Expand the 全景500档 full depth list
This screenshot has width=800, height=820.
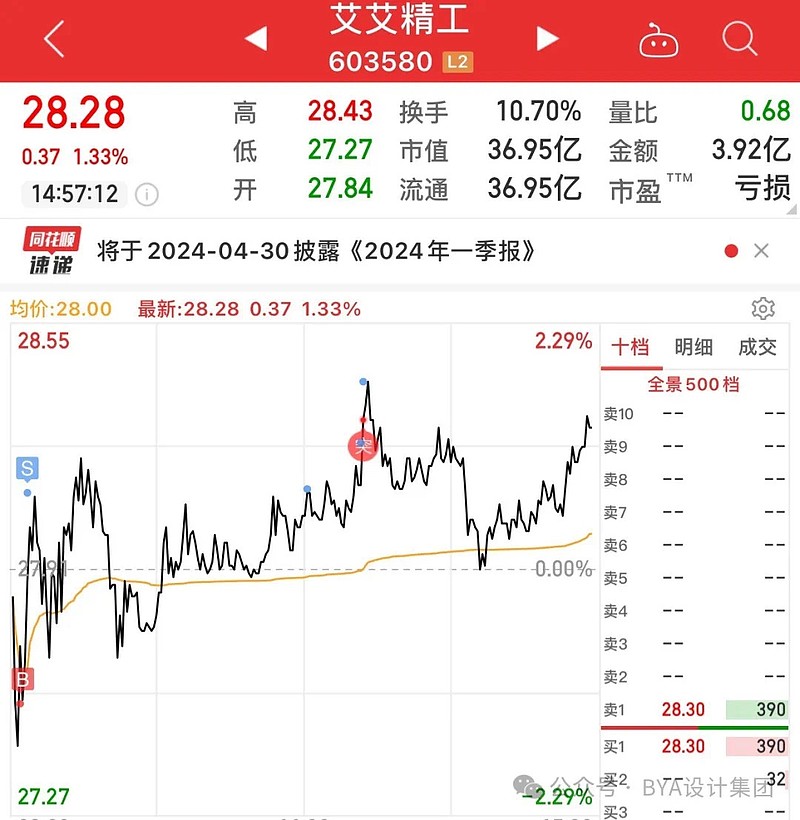tap(695, 384)
